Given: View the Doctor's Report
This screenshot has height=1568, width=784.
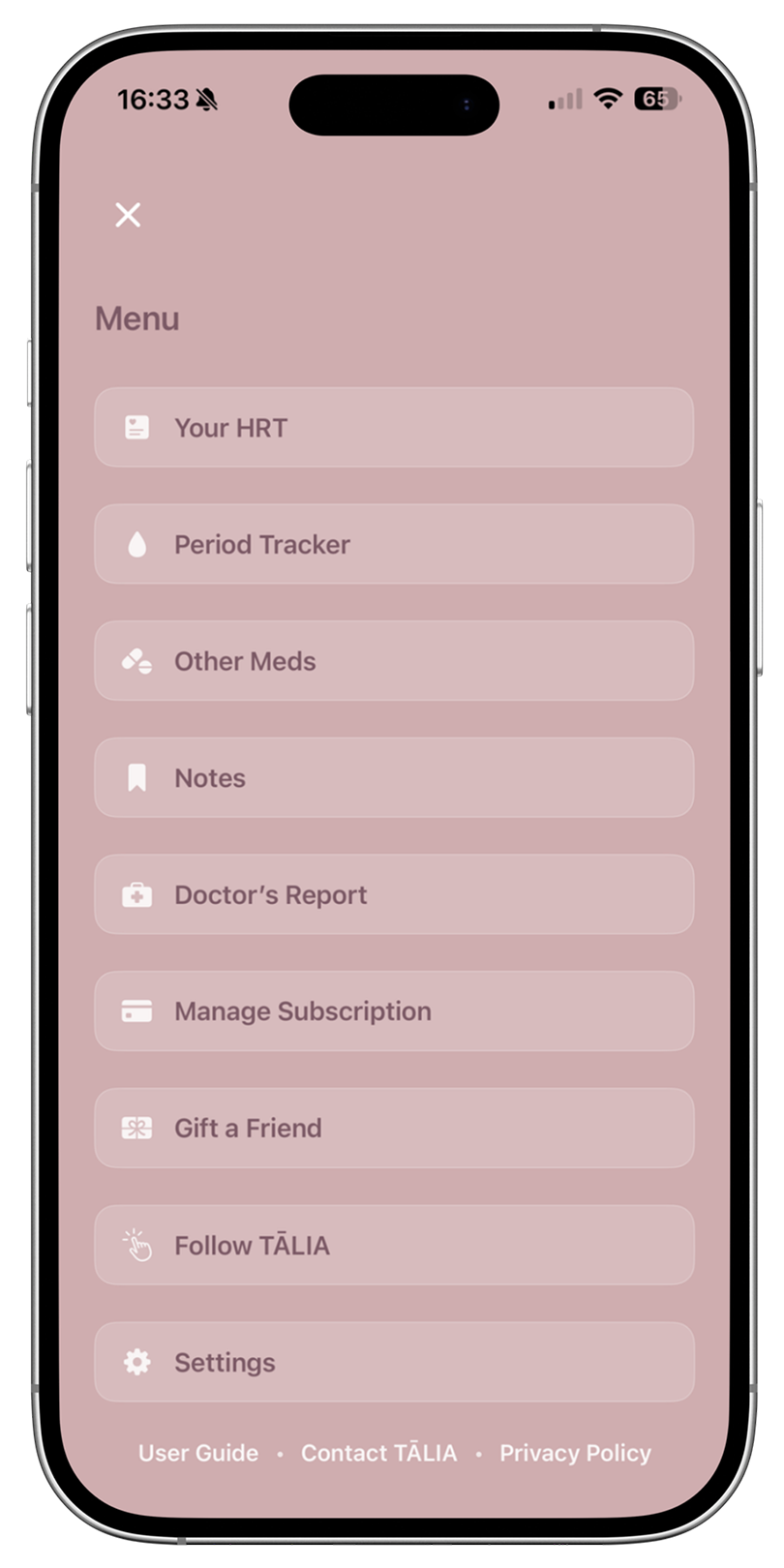Looking at the screenshot, I should pyautogui.click(x=393, y=894).
